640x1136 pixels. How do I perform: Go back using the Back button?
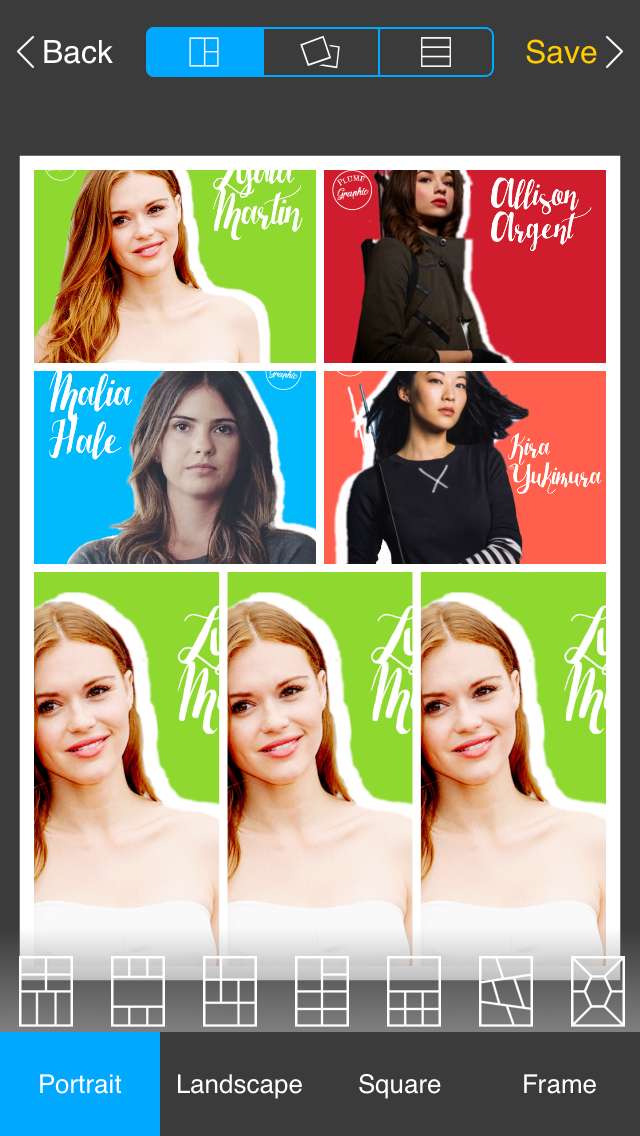pos(65,52)
